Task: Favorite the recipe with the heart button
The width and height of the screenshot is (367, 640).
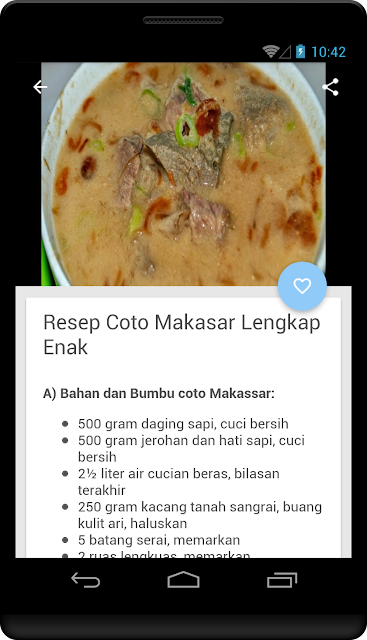Action: click(x=302, y=286)
